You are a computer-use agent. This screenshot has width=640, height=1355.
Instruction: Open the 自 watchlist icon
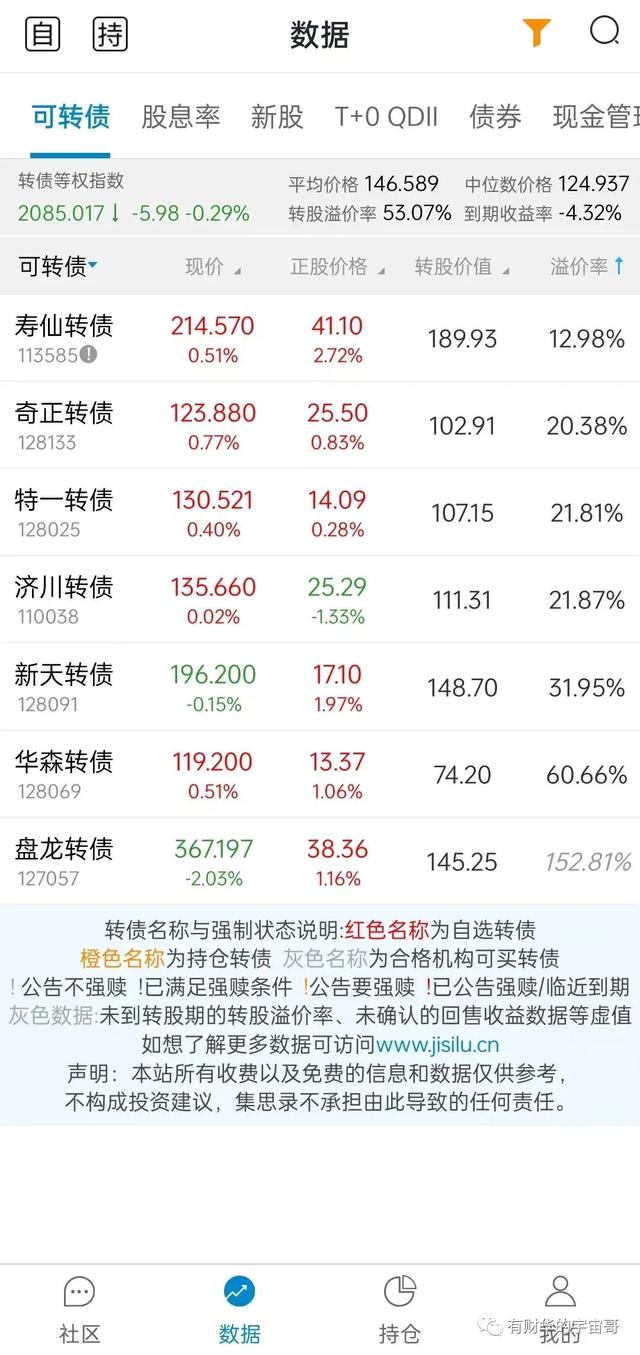point(42,35)
